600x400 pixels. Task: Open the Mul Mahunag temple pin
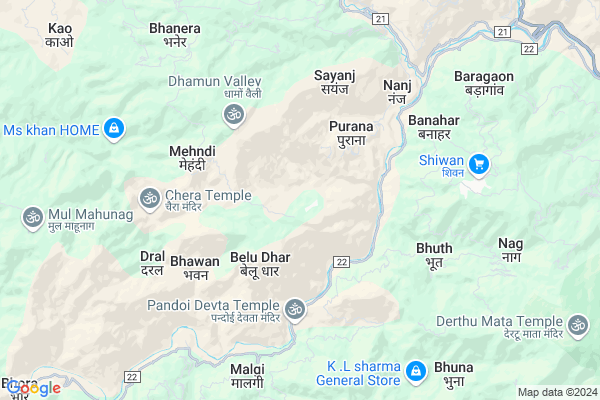pos(32,216)
